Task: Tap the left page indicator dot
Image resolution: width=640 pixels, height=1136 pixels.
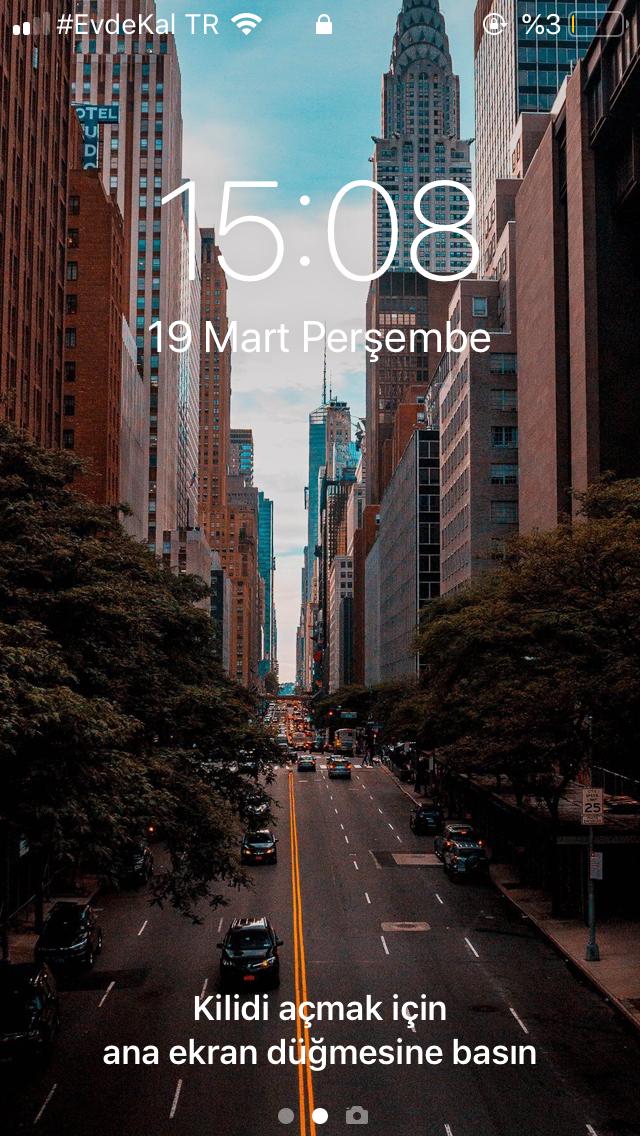Action: point(286,1115)
